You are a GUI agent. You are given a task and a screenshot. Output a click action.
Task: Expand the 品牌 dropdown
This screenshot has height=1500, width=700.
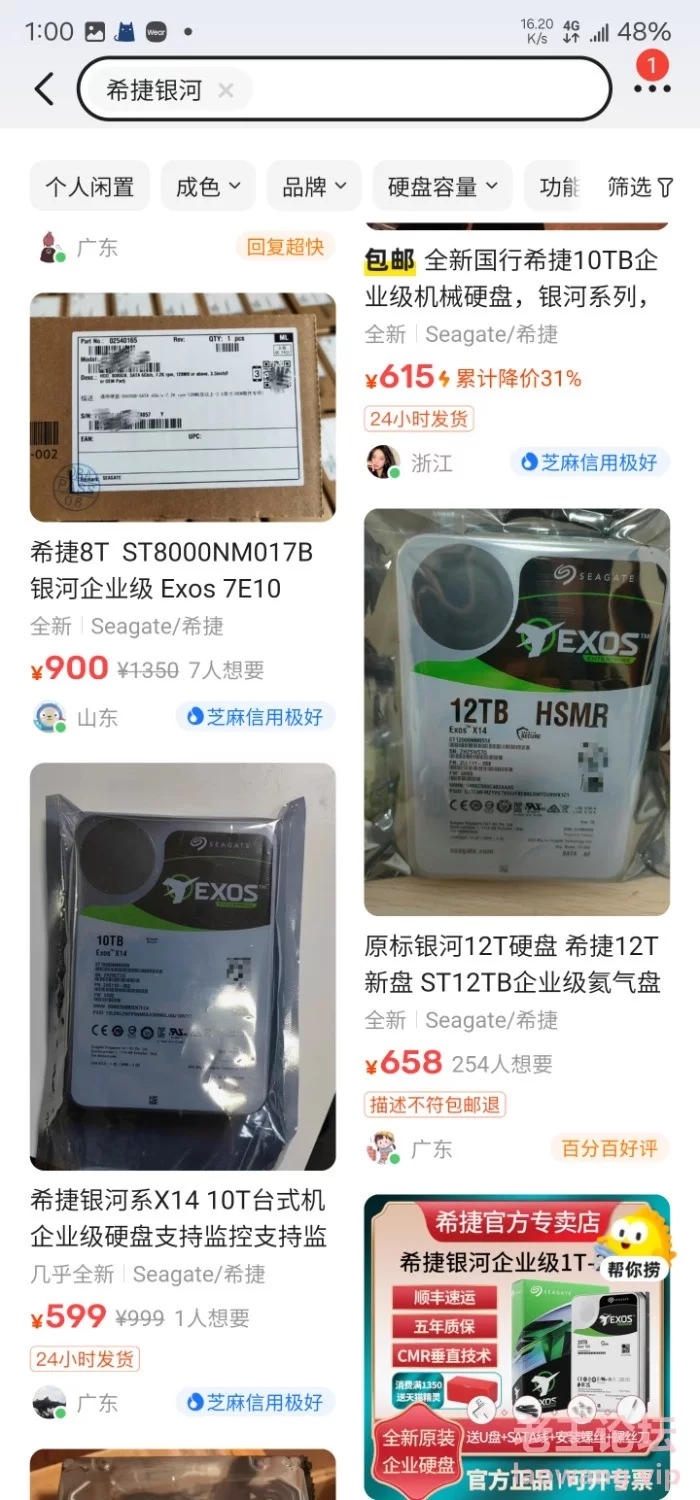314,187
